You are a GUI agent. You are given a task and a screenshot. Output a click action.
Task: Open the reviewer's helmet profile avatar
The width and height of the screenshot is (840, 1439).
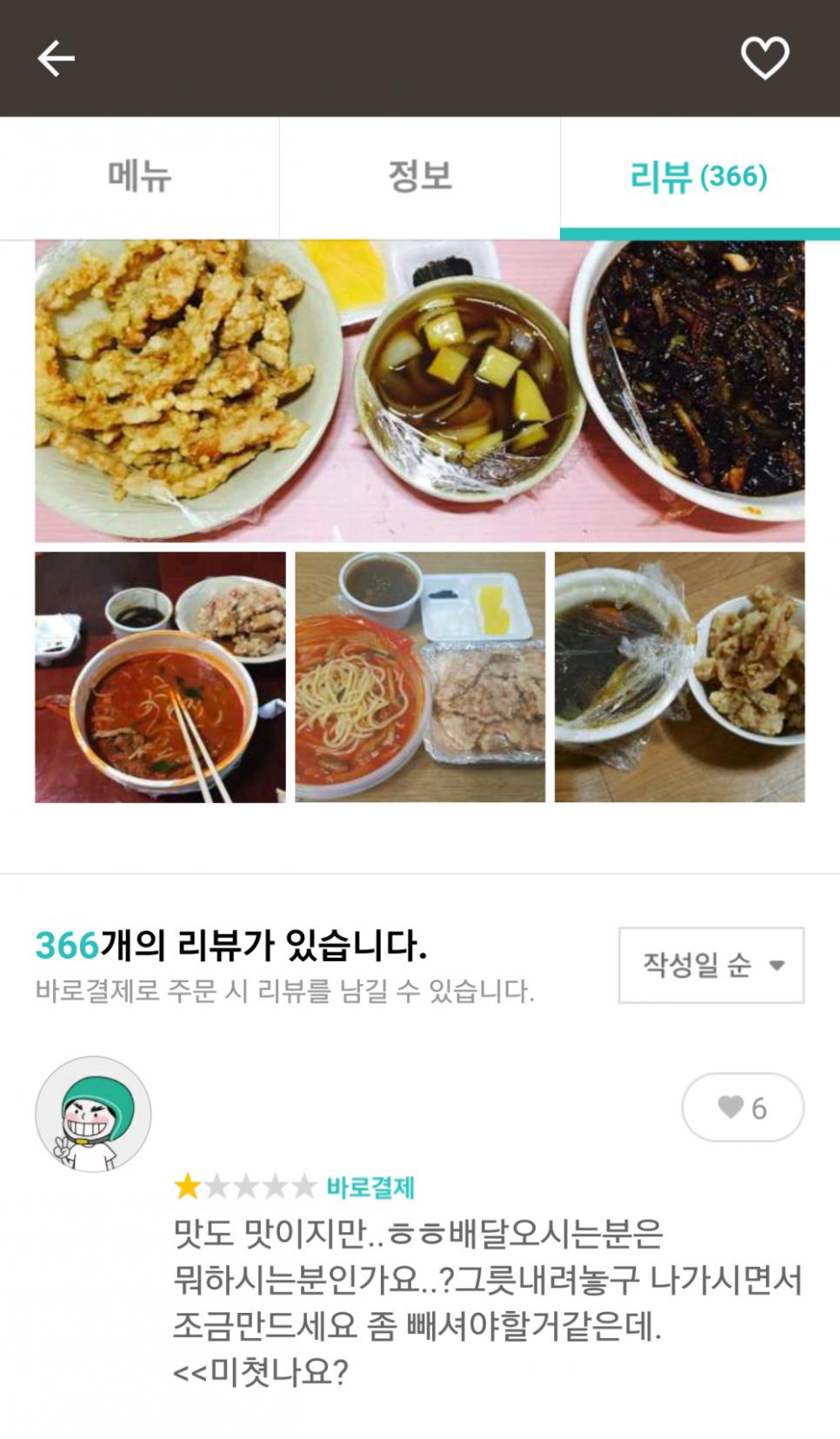(93, 1114)
